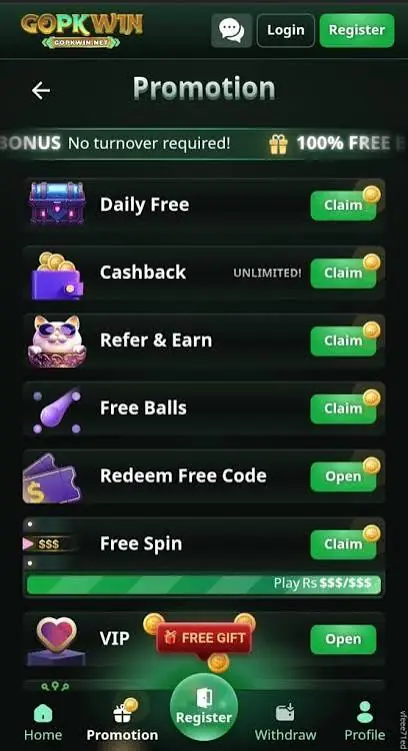
Task: Claim the Daily Free reward
Action: click(x=343, y=205)
